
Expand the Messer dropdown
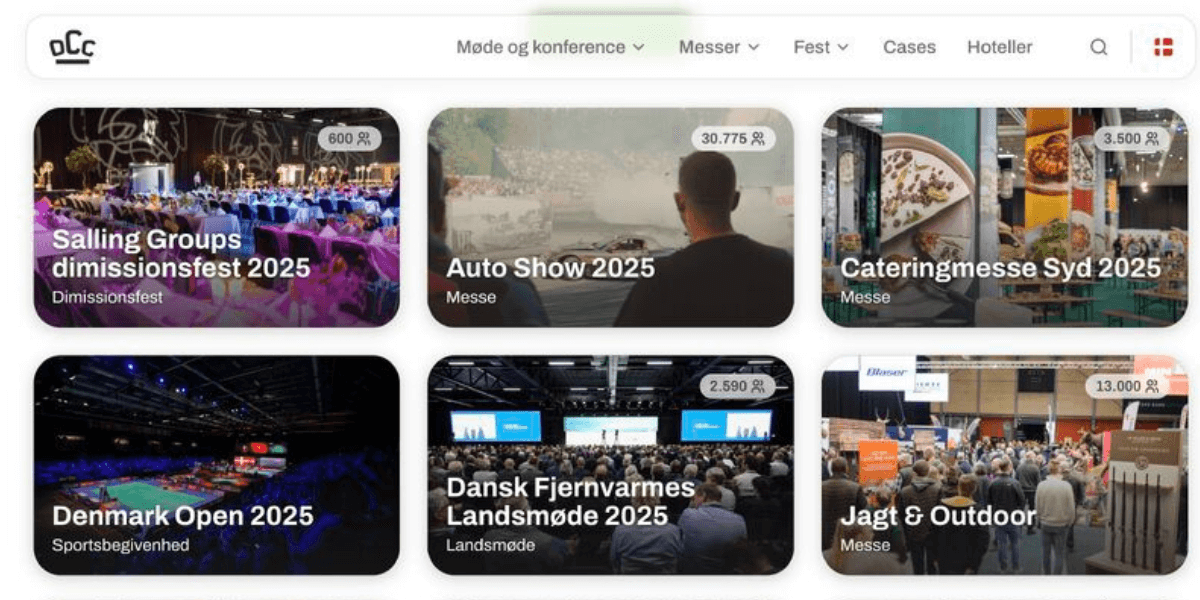(x=719, y=47)
